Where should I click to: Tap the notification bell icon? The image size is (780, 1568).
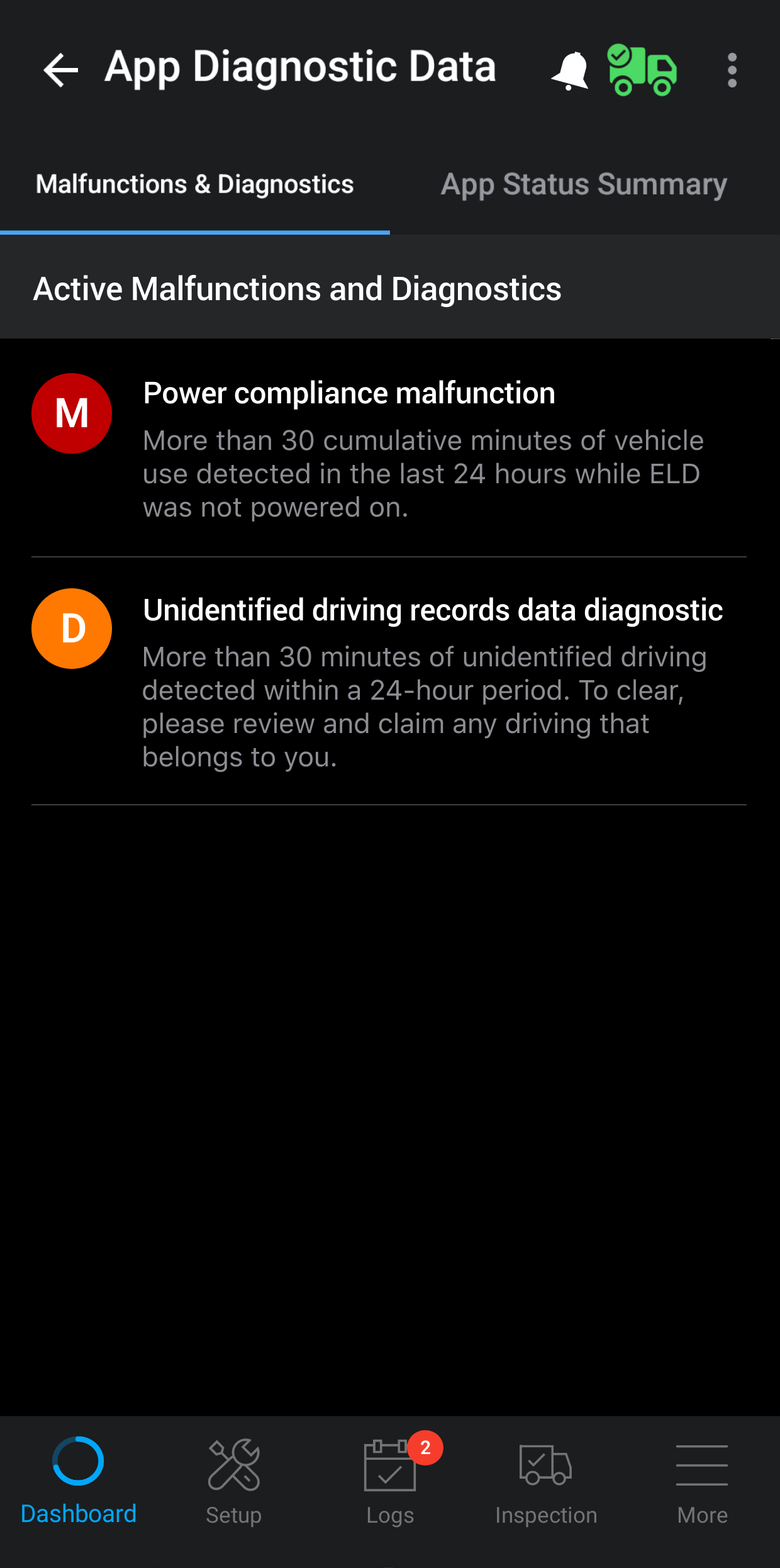coord(571,69)
